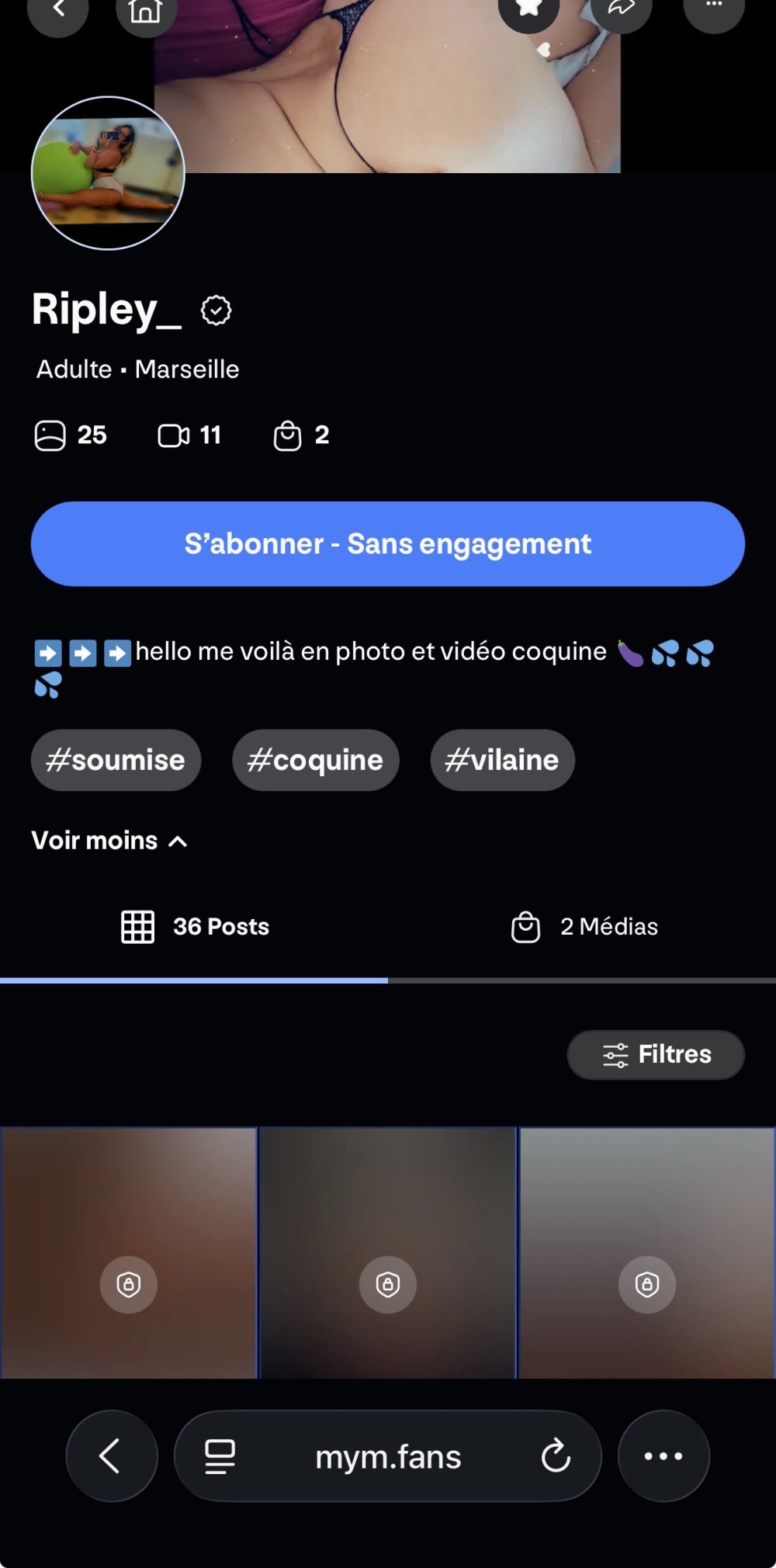The image size is (776, 1568).
Task: Select the #vilaine hashtag chip
Action: (502, 760)
